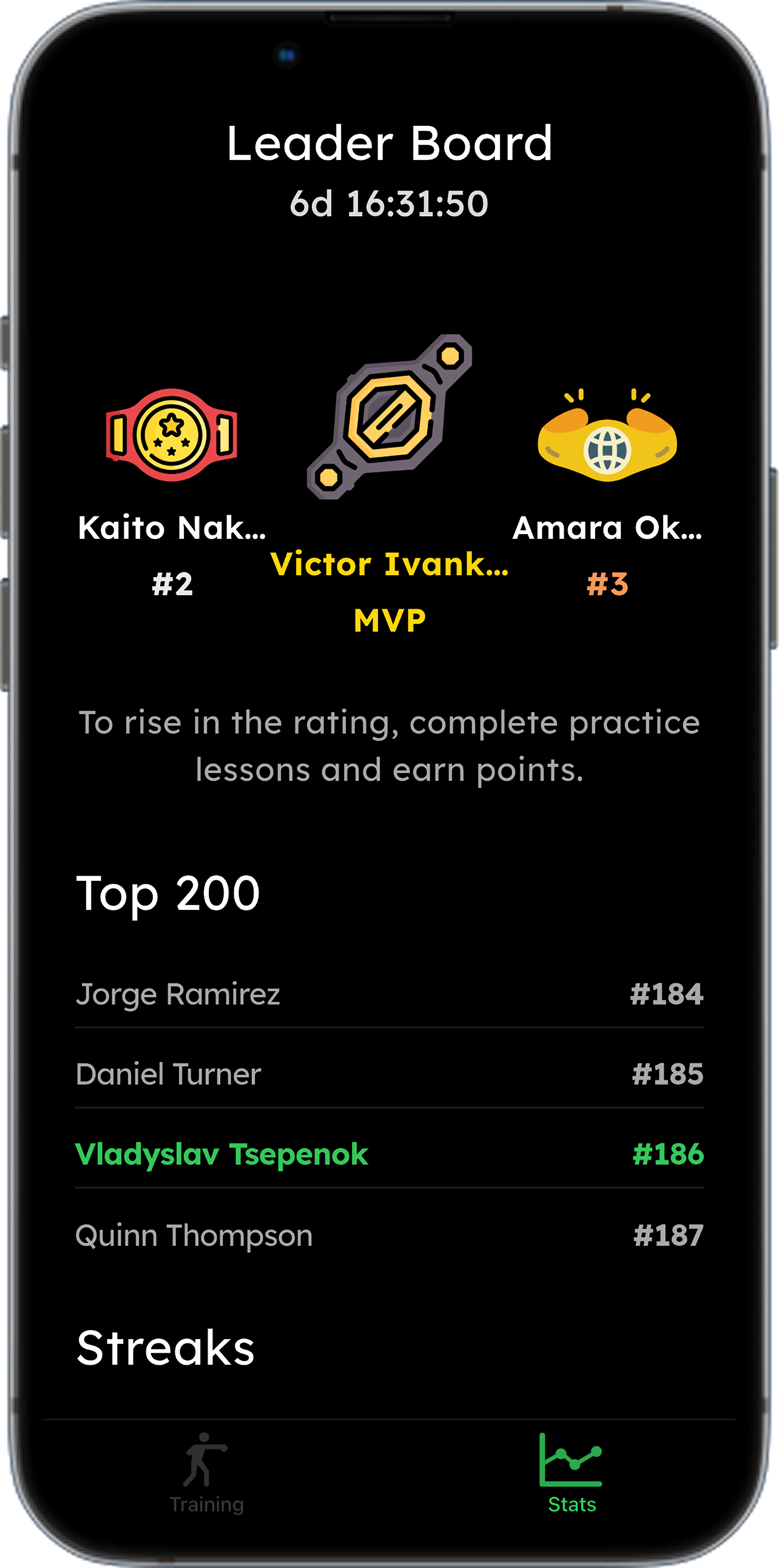Open second-place Kaito Nak… podium entry
This screenshot has width=779, height=1568.
click(x=172, y=488)
